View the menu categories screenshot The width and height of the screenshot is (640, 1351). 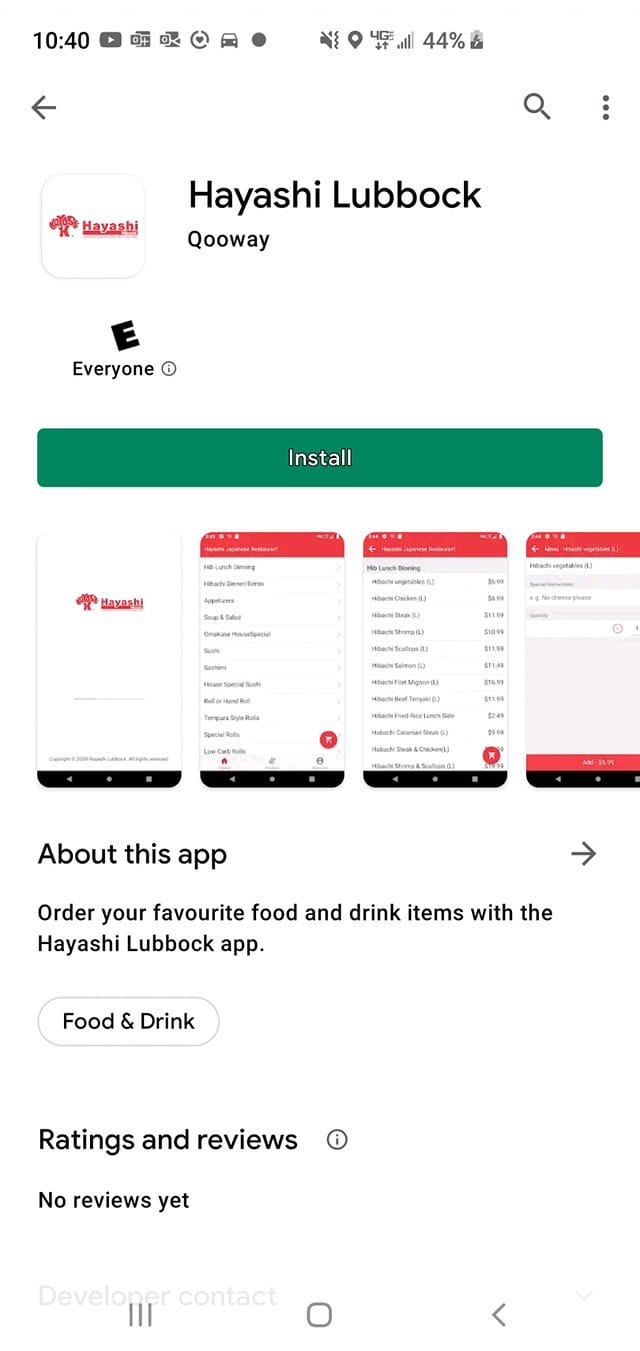(x=272, y=660)
